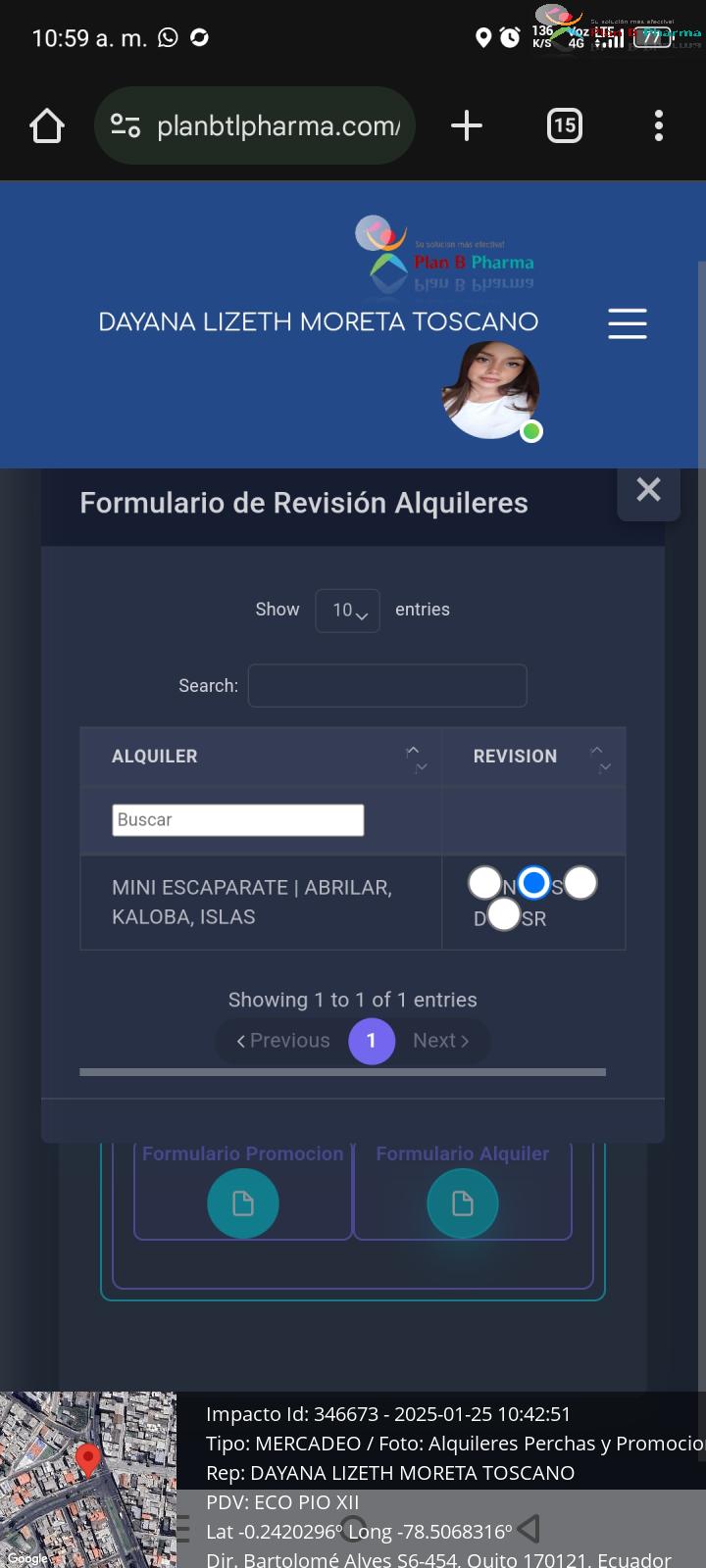The width and height of the screenshot is (706, 1568).
Task: Open the browser overflow menu
Action: point(659,125)
